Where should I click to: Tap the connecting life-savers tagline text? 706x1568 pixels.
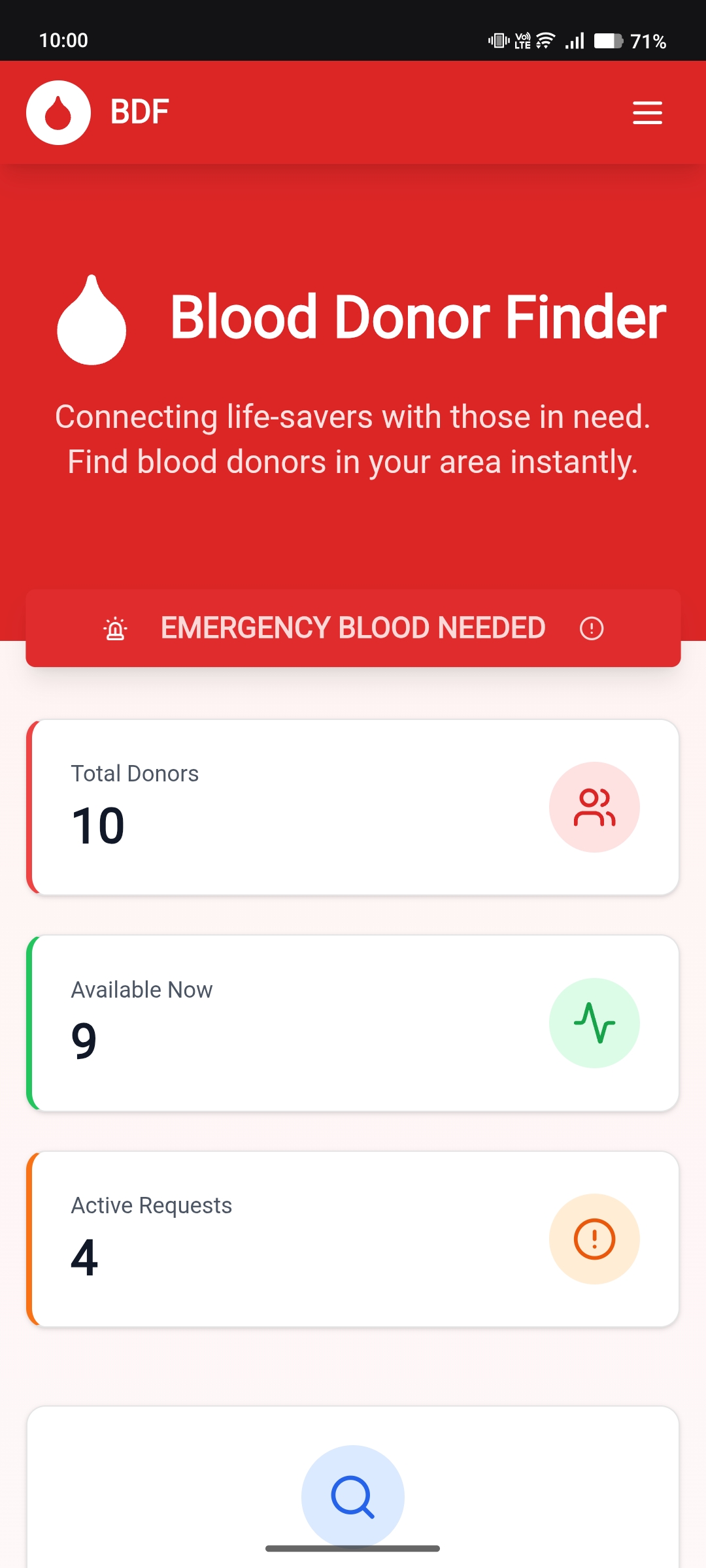point(353,438)
